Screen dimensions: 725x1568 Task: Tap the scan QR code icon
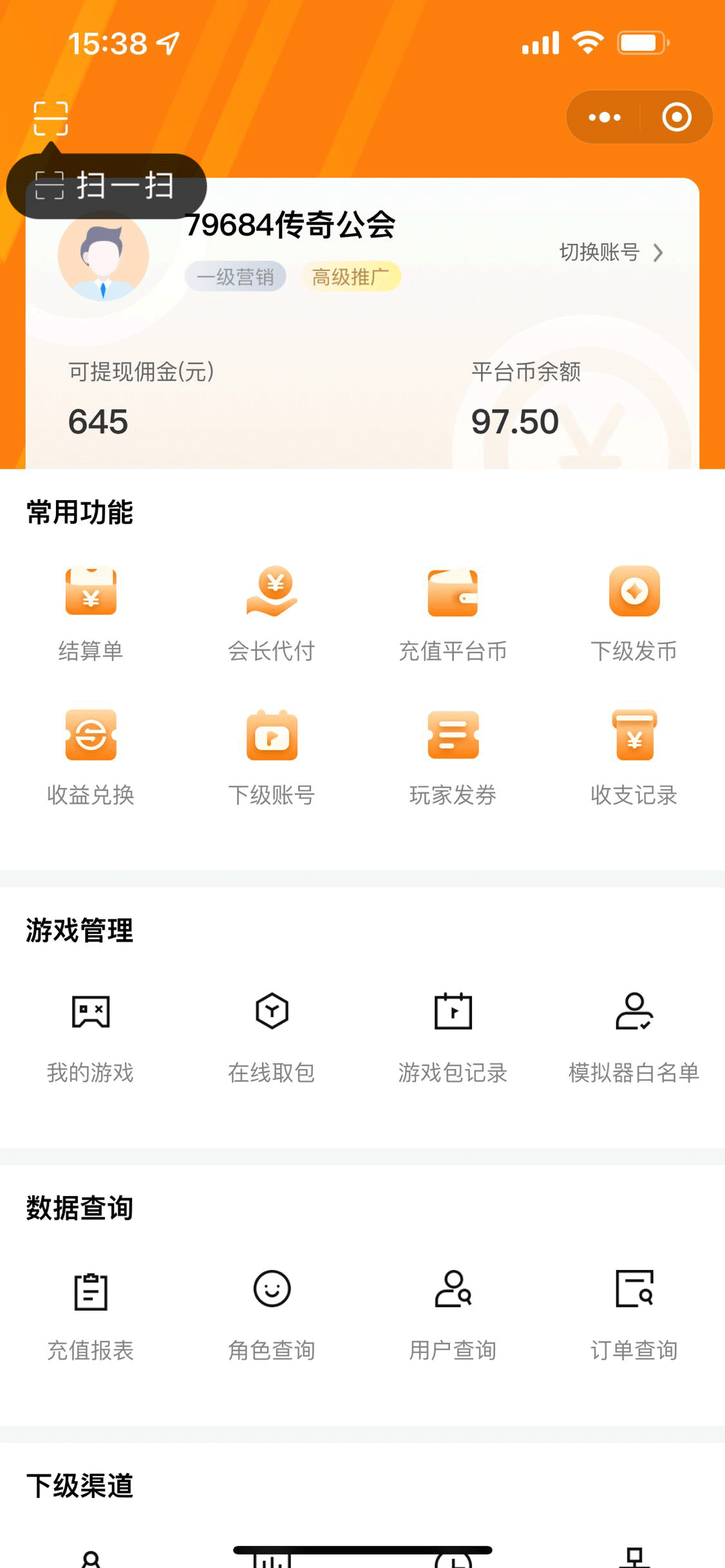[x=50, y=118]
